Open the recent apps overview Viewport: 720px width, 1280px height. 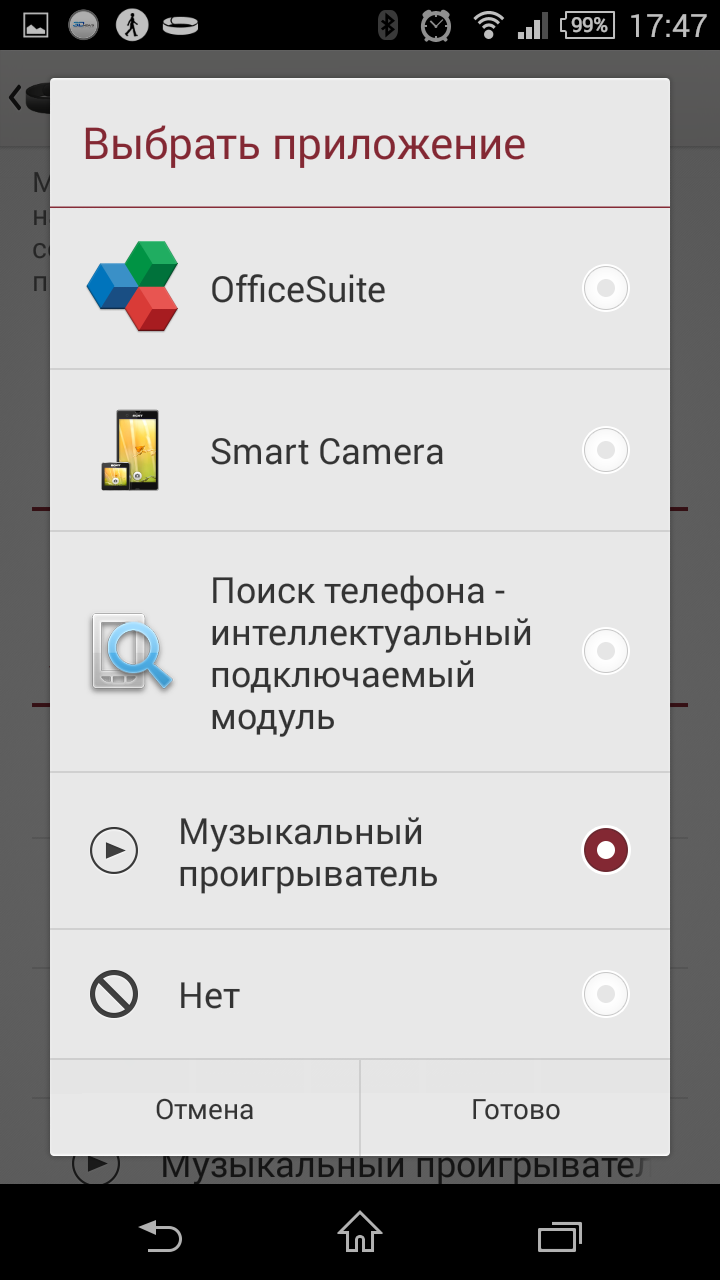tap(560, 1236)
